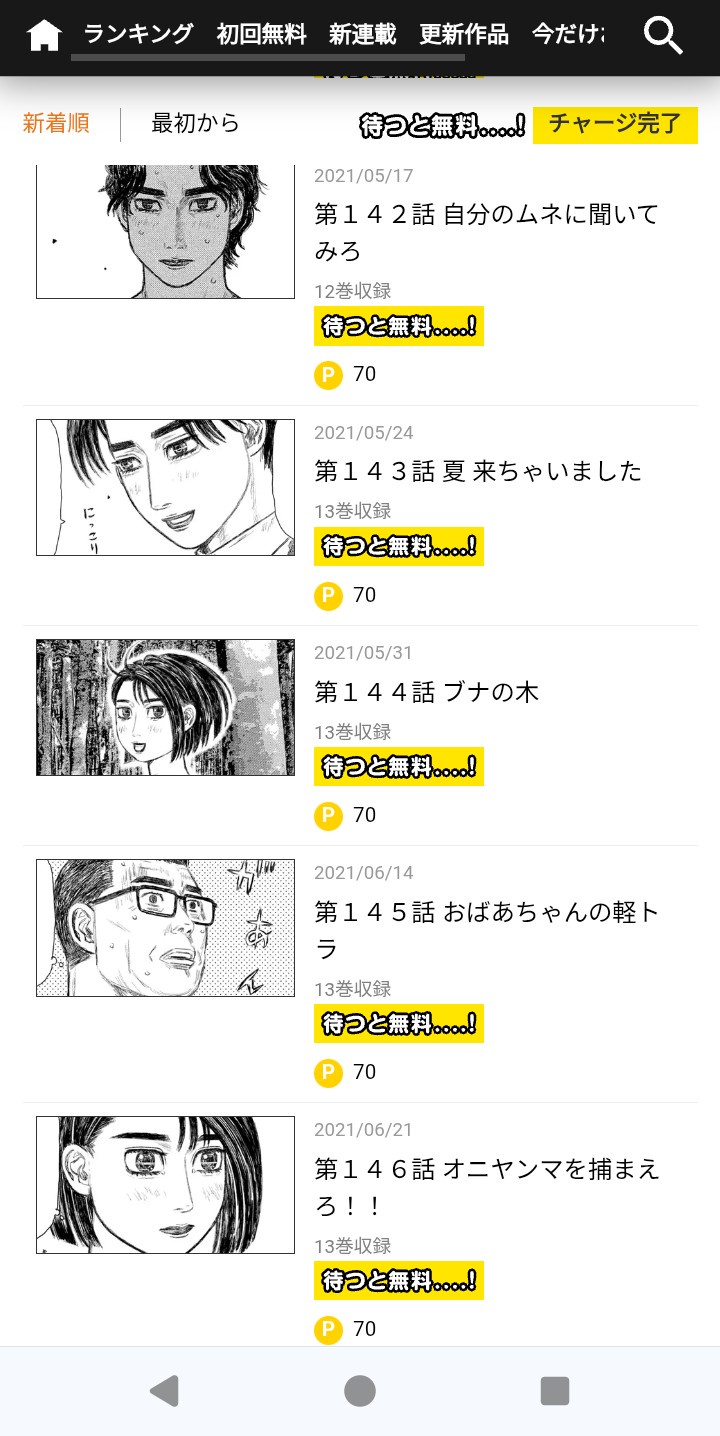Switch to the 更新作品 tab
This screenshot has height=1436, width=720.
point(463,34)
